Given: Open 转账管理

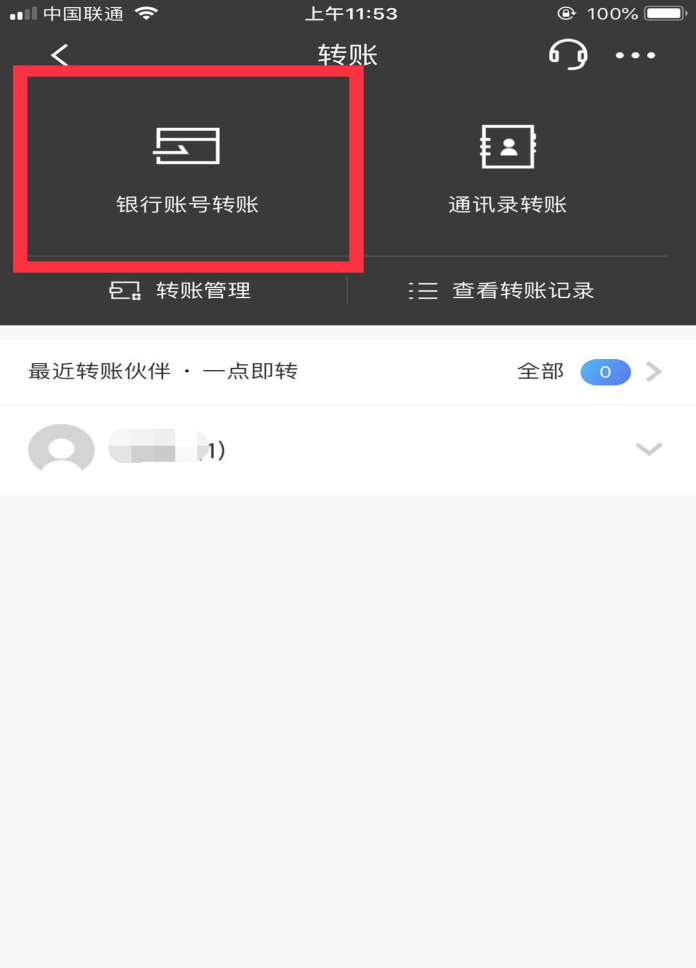Looking at the screenshot, I should point(180,291).
